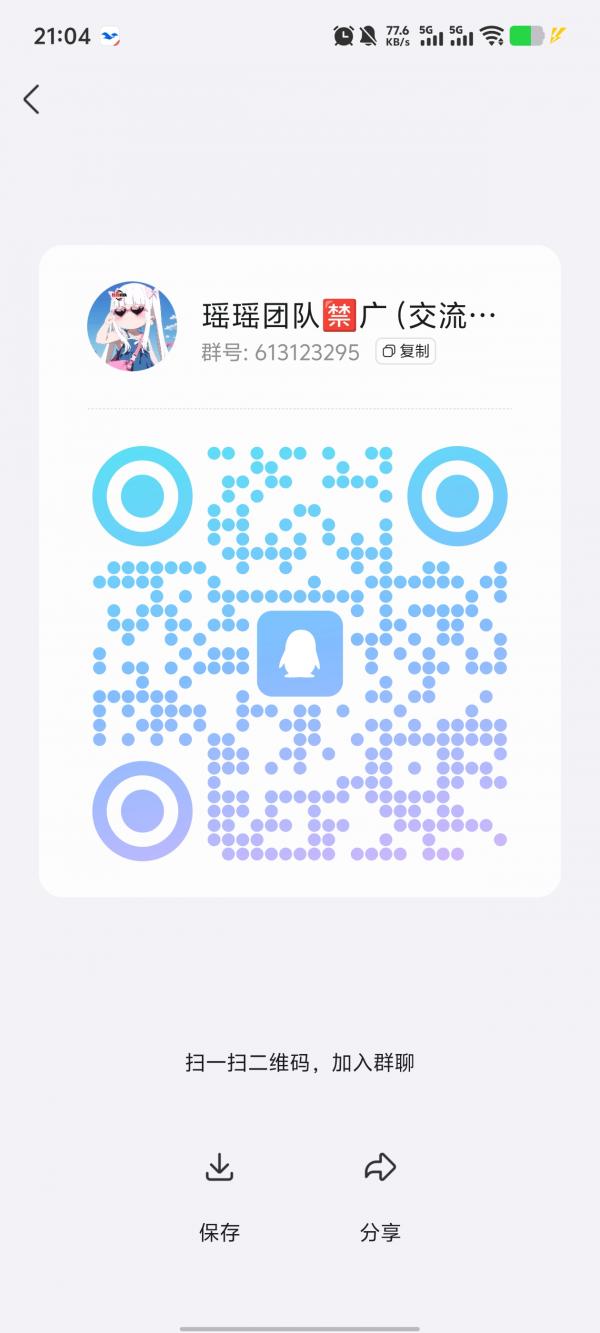Viewport: 600px width, 1333px height.
Task: Share the QR code via 分享
Action: click(x=380, y=1197)
